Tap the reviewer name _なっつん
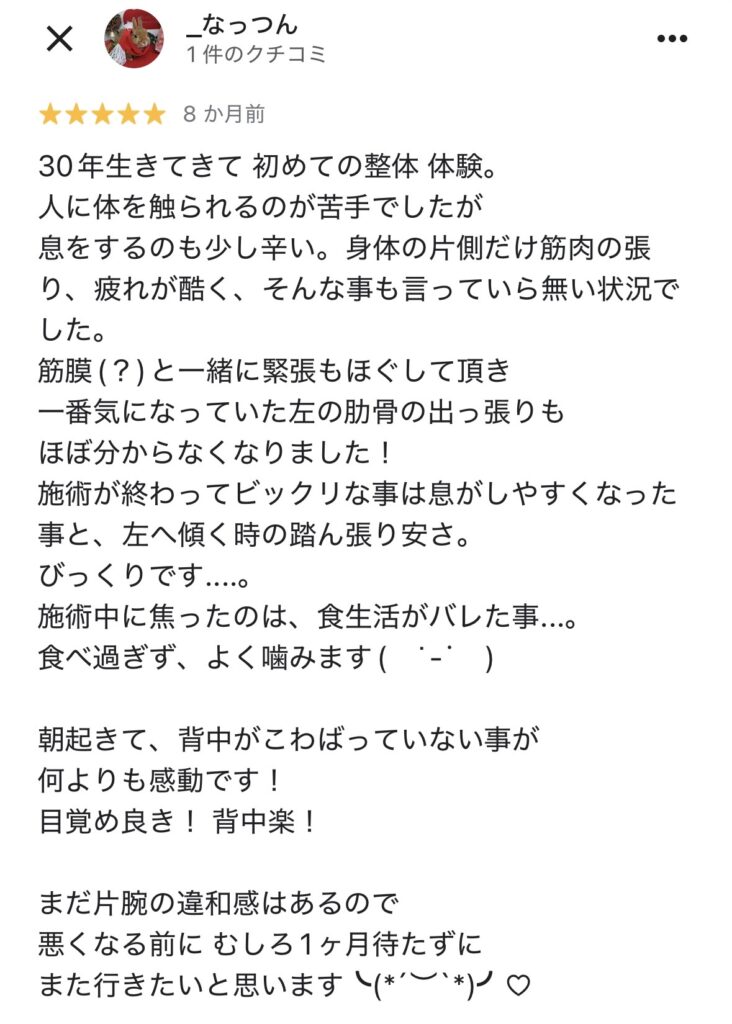 241,25
